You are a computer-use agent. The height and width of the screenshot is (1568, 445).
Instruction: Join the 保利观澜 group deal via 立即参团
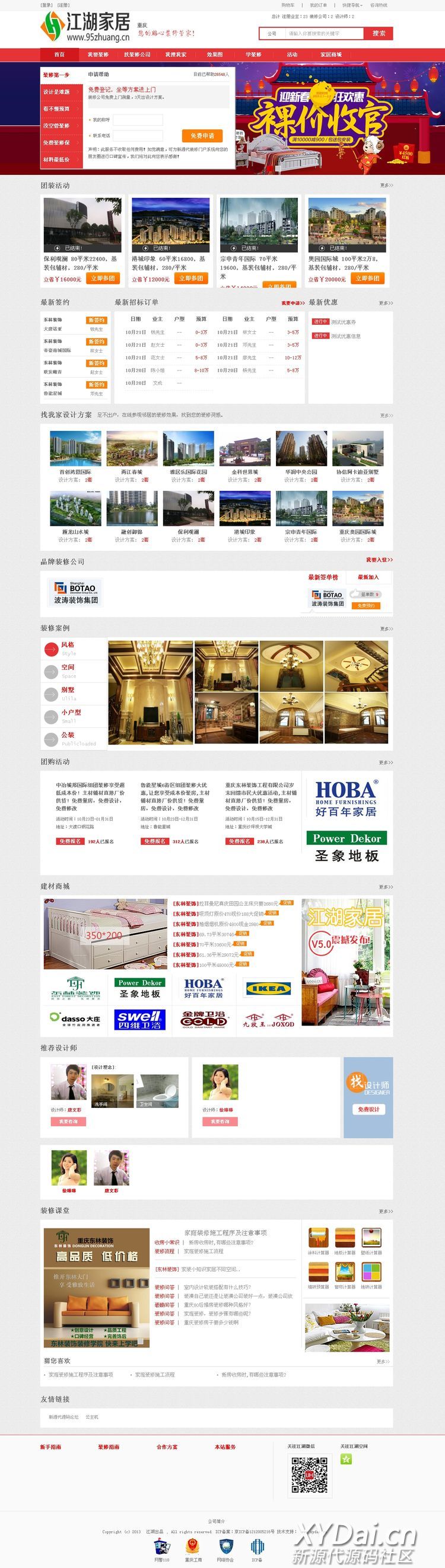pyautogui.click(x=103, y=278)
